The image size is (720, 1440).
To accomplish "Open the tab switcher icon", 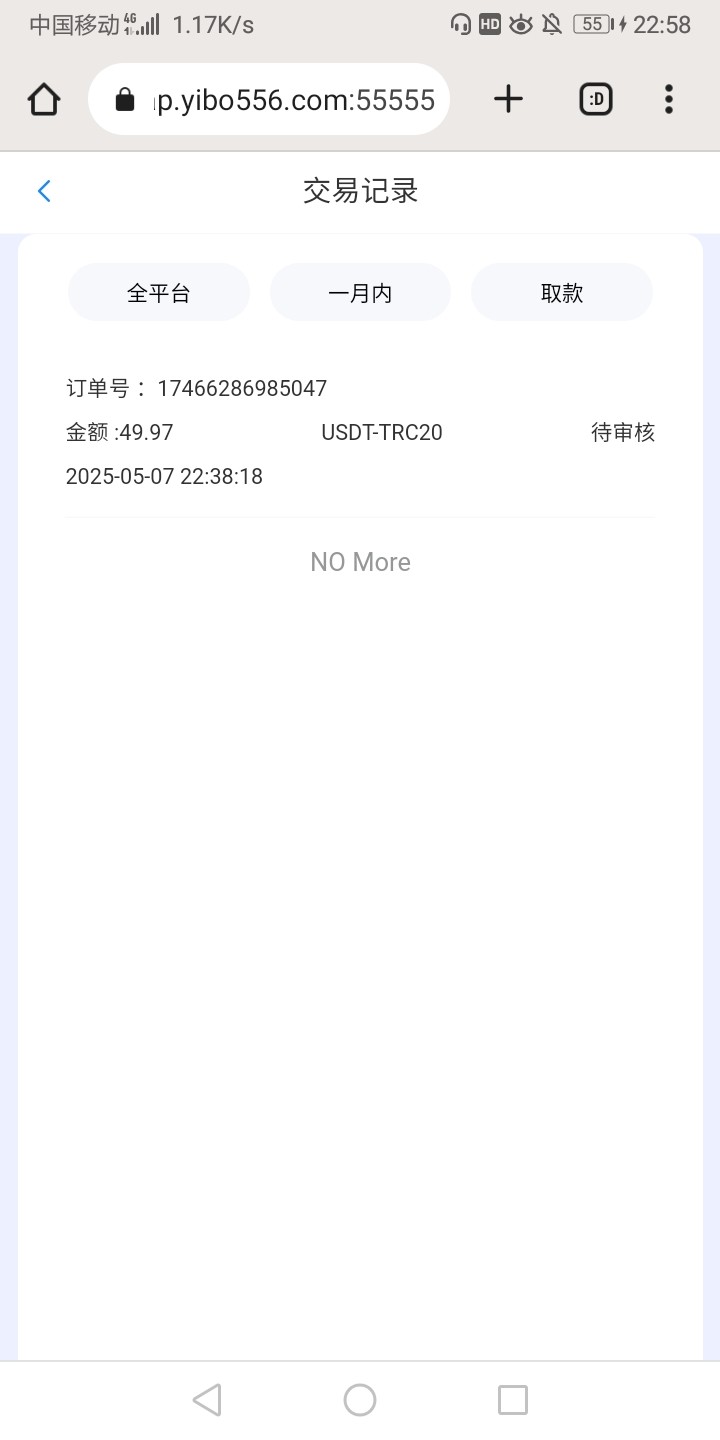I will (595, 98).
